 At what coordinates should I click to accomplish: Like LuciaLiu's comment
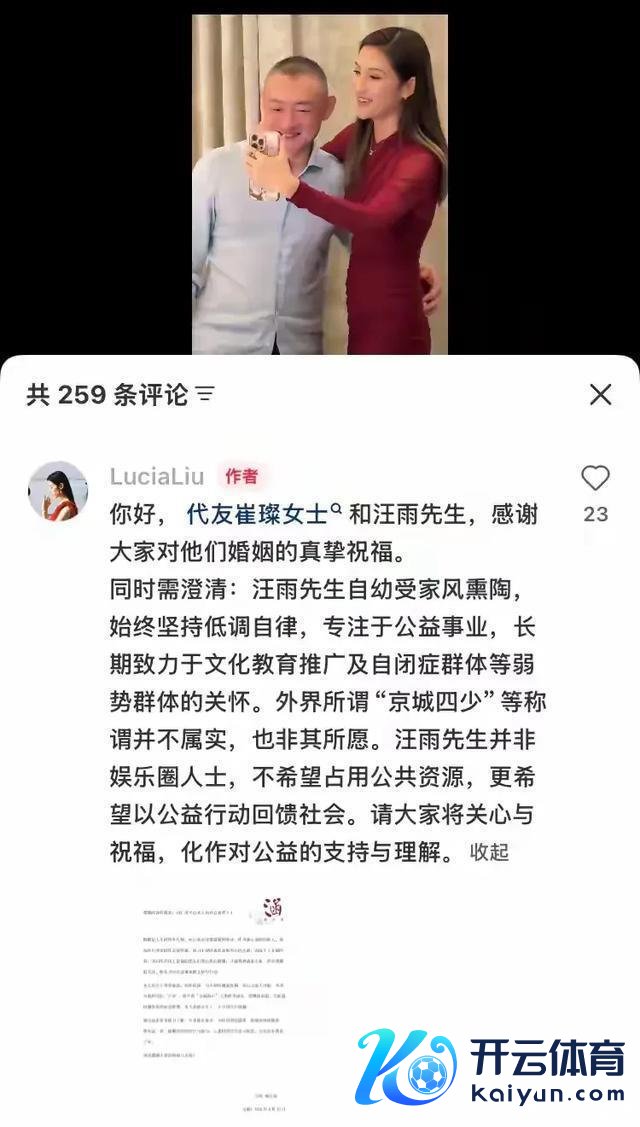pyautogui.click(x=595, y=479)
